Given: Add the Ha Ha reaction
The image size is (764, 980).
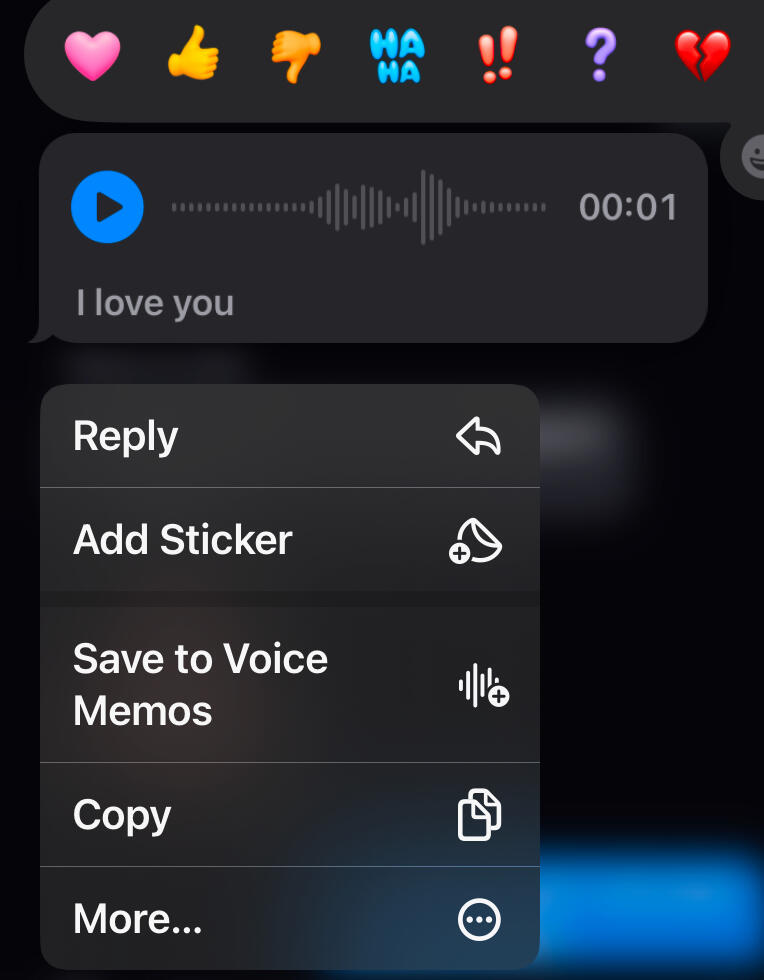Looking at the screenshot, I should point(397,55).
